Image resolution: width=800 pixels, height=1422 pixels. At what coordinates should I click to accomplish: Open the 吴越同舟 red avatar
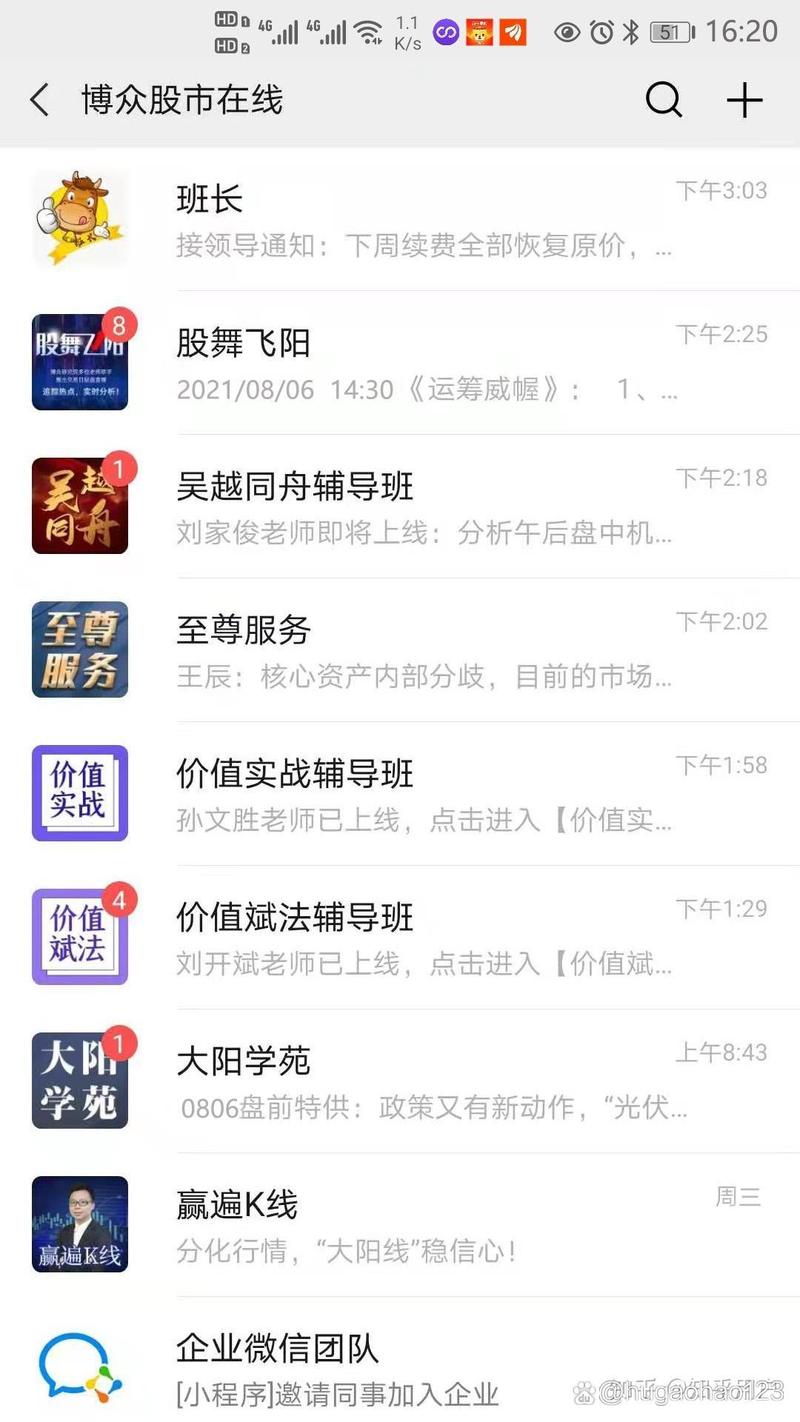80,506
